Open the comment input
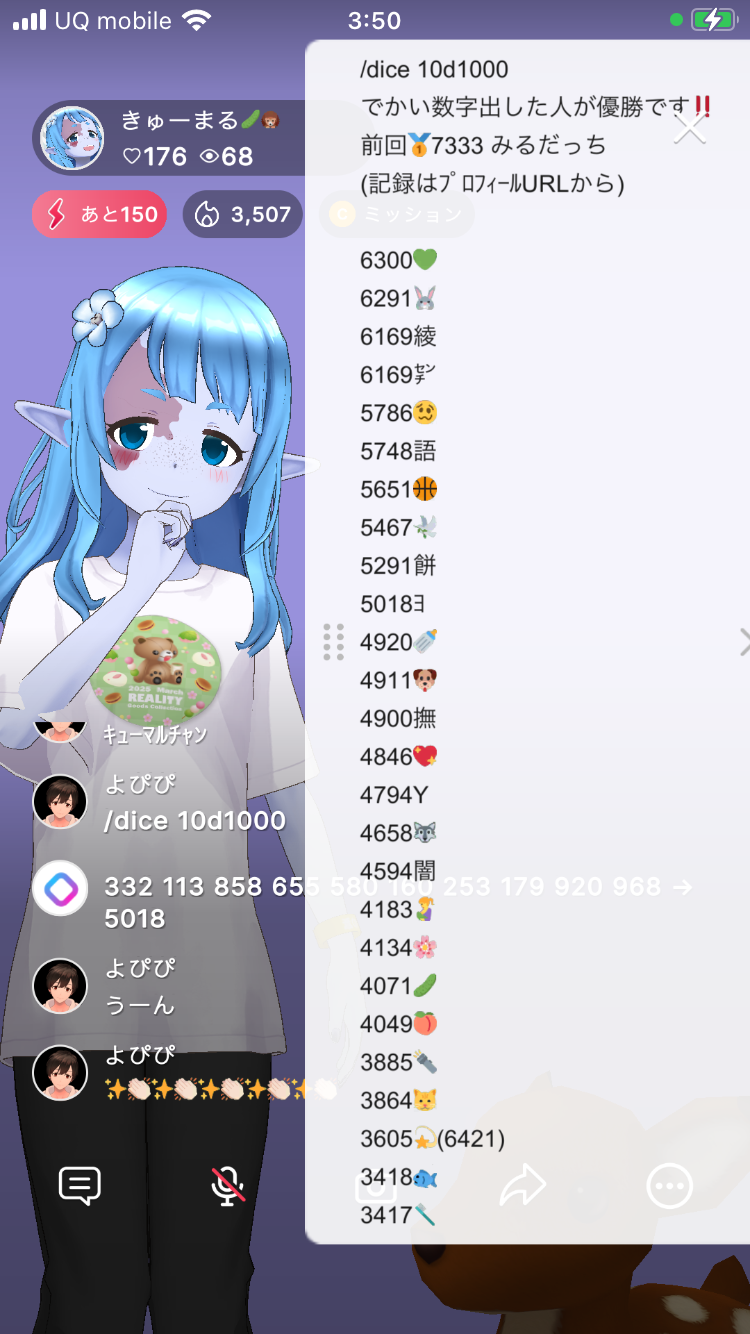The height and width of the screenshot is (1334, 750). (x=80, y=1186)
